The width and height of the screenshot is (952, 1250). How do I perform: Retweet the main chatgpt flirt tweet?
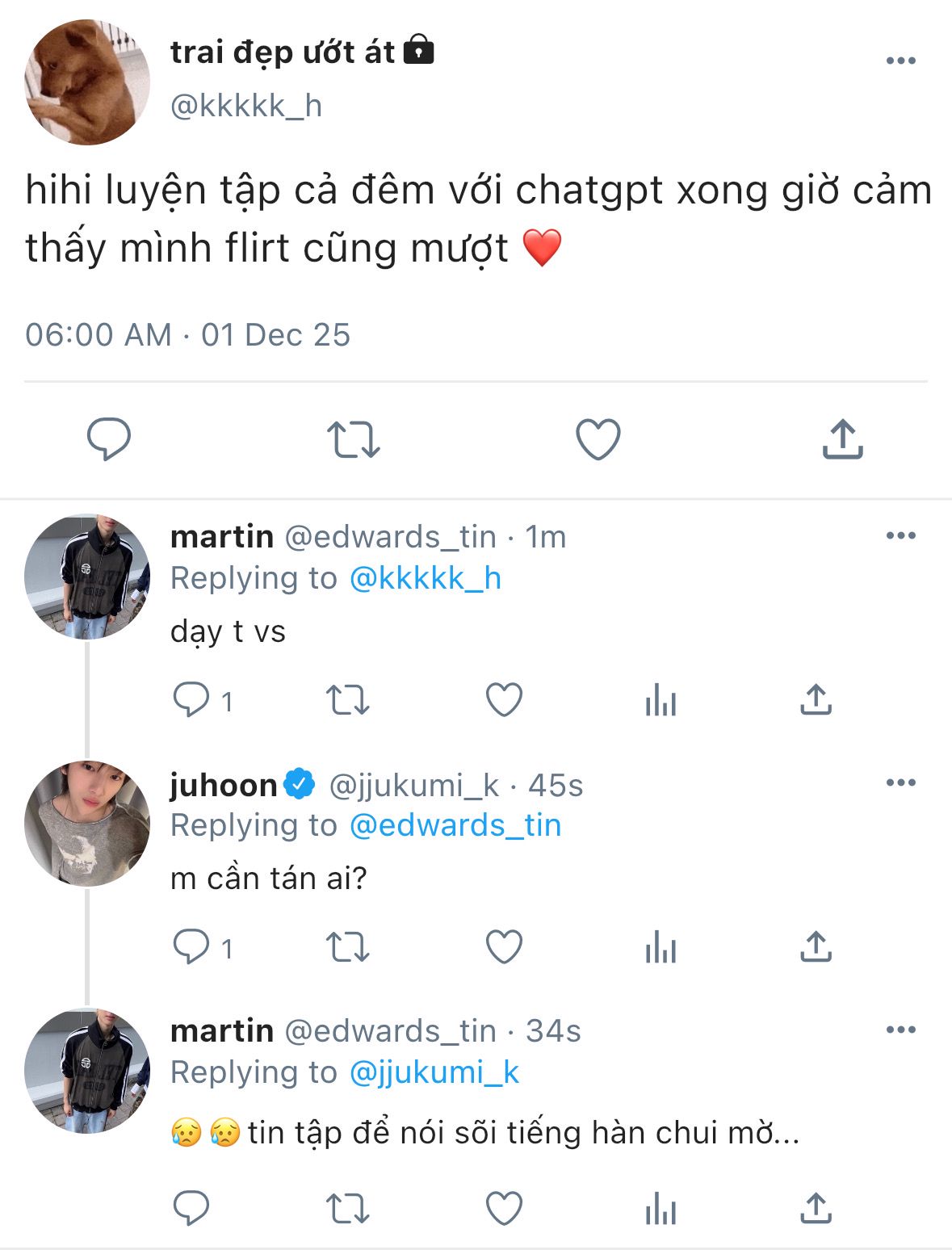coord(353,439)
